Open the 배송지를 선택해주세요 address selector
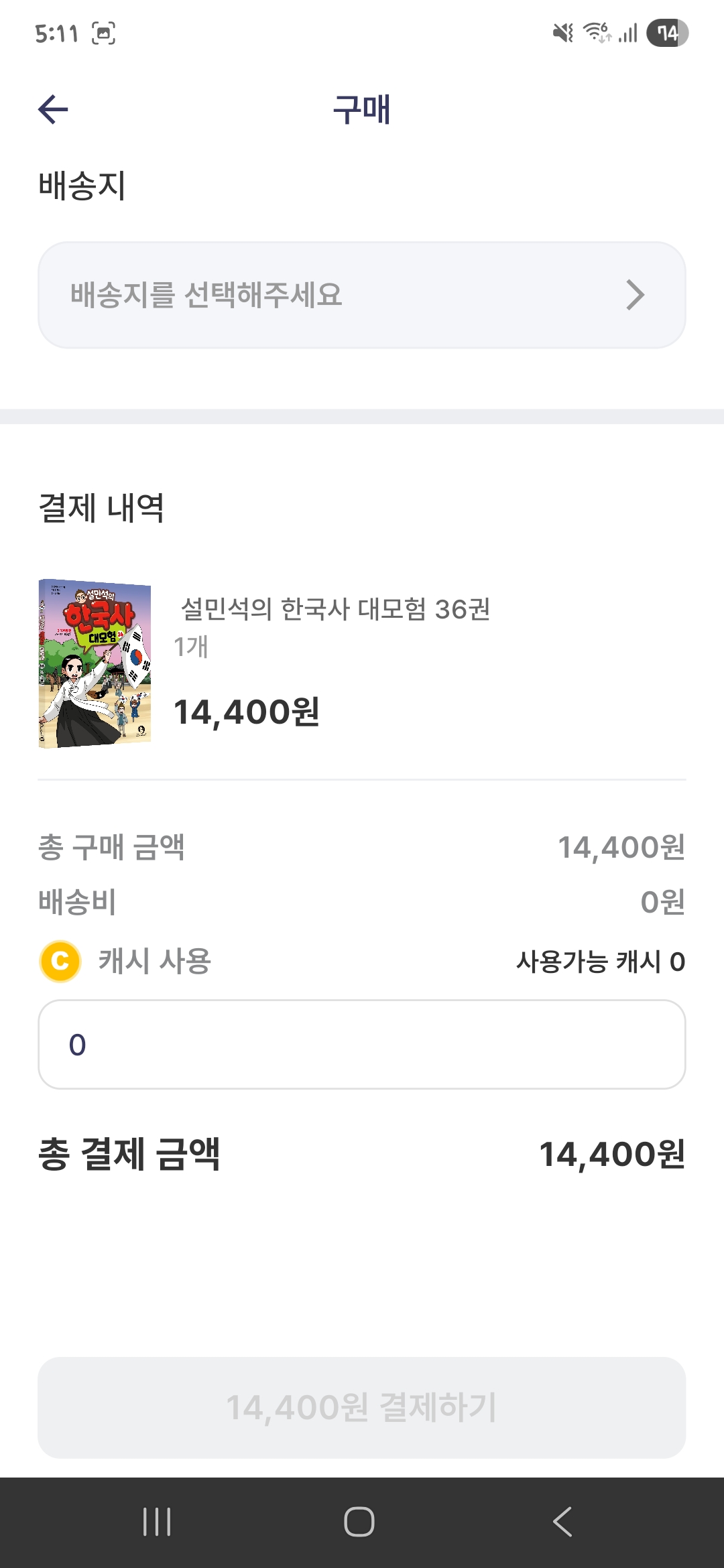The width and height of the screenshot is (724, 1568). click(362, 295)
